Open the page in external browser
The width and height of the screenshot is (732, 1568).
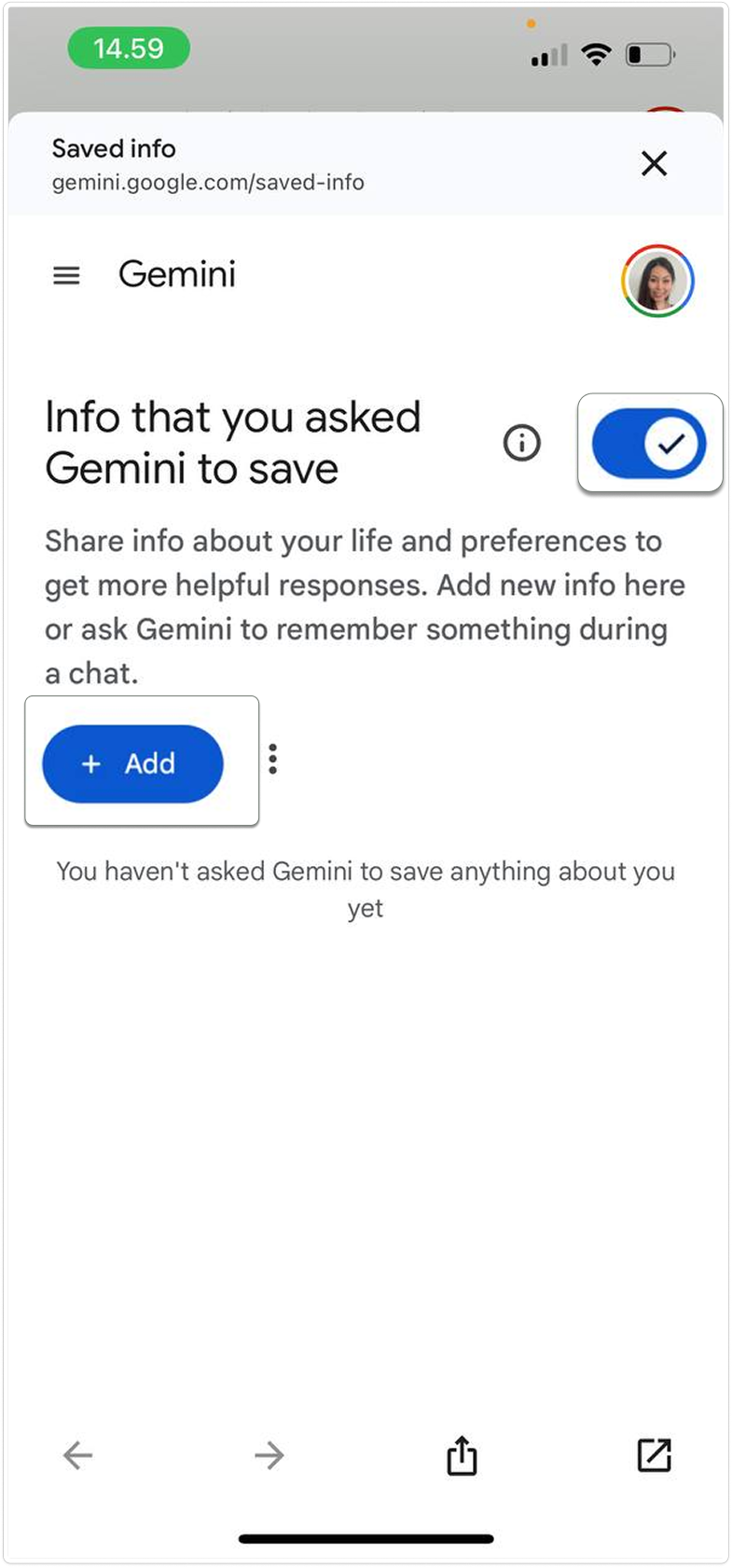point(654,1455)
